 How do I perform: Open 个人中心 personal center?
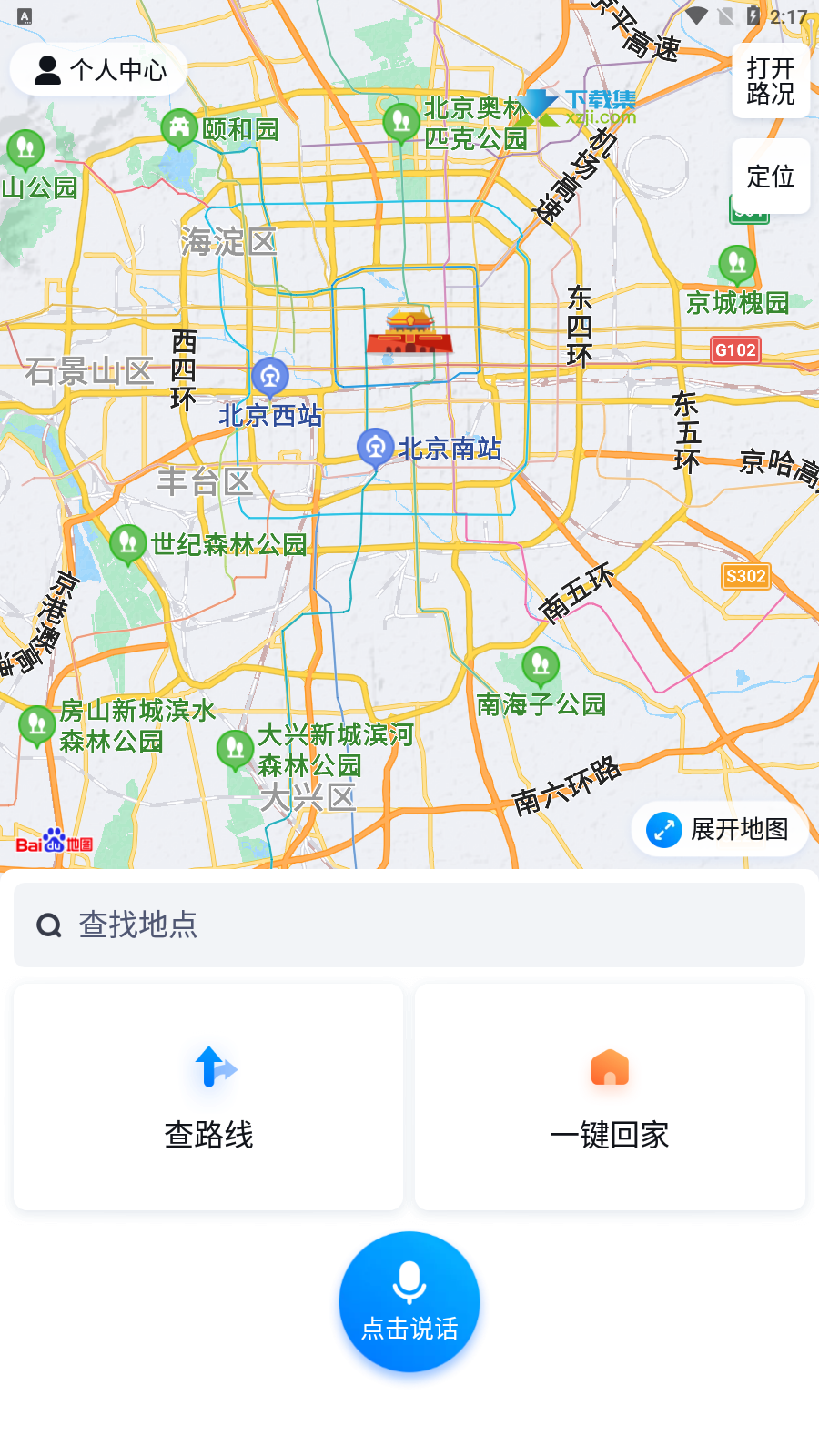pos(98,70)
